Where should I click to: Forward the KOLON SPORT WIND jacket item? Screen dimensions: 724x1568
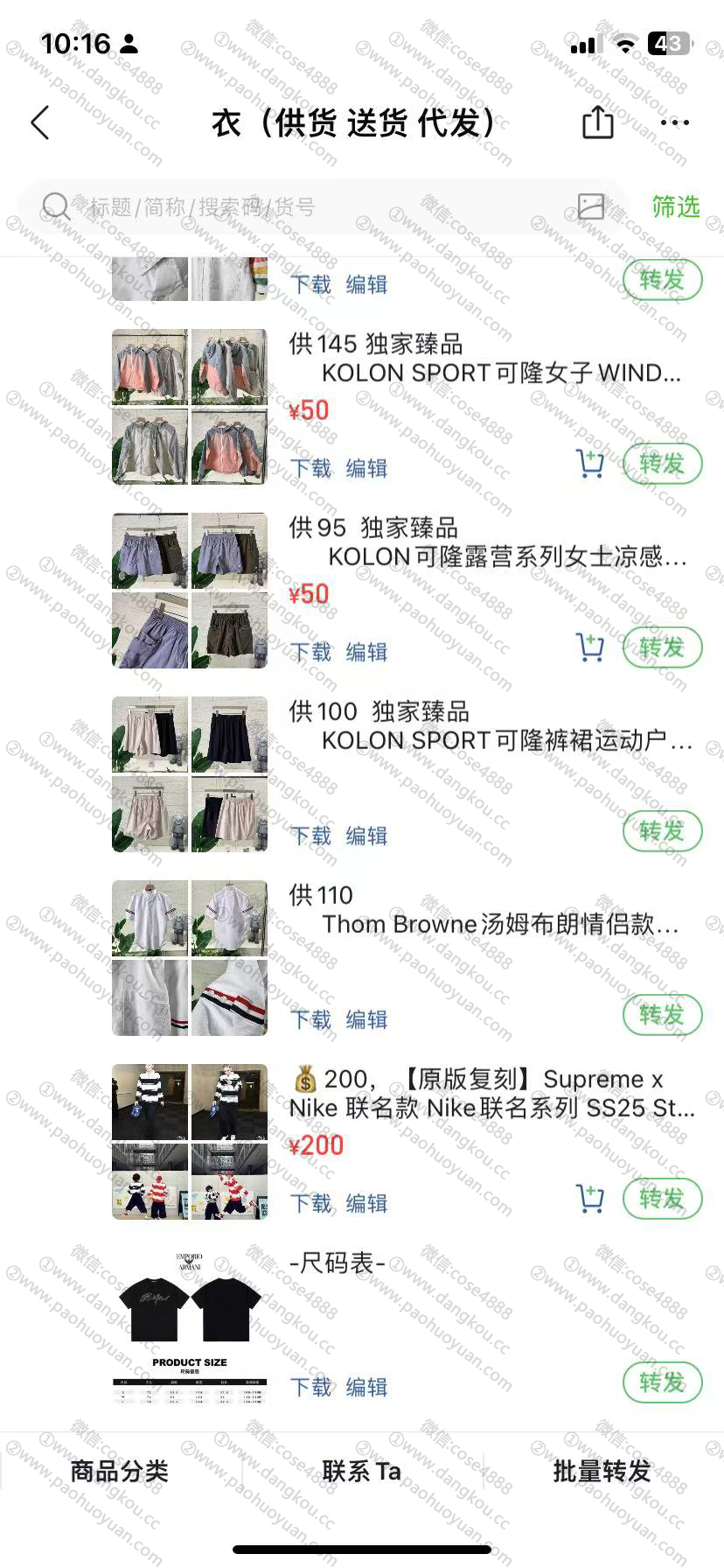tap(662, 464)
